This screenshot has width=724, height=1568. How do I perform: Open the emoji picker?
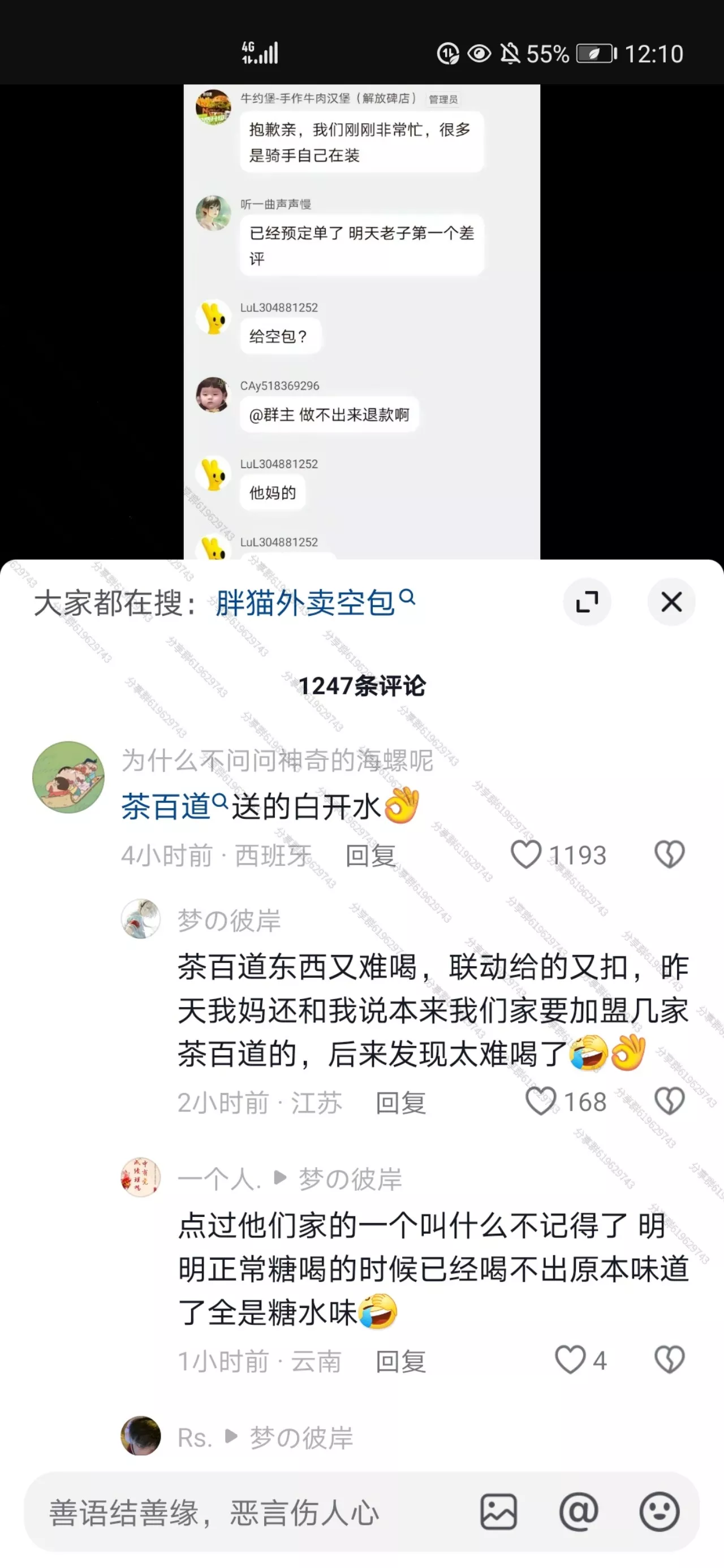pyautogui.click(x=659, y=1511)
